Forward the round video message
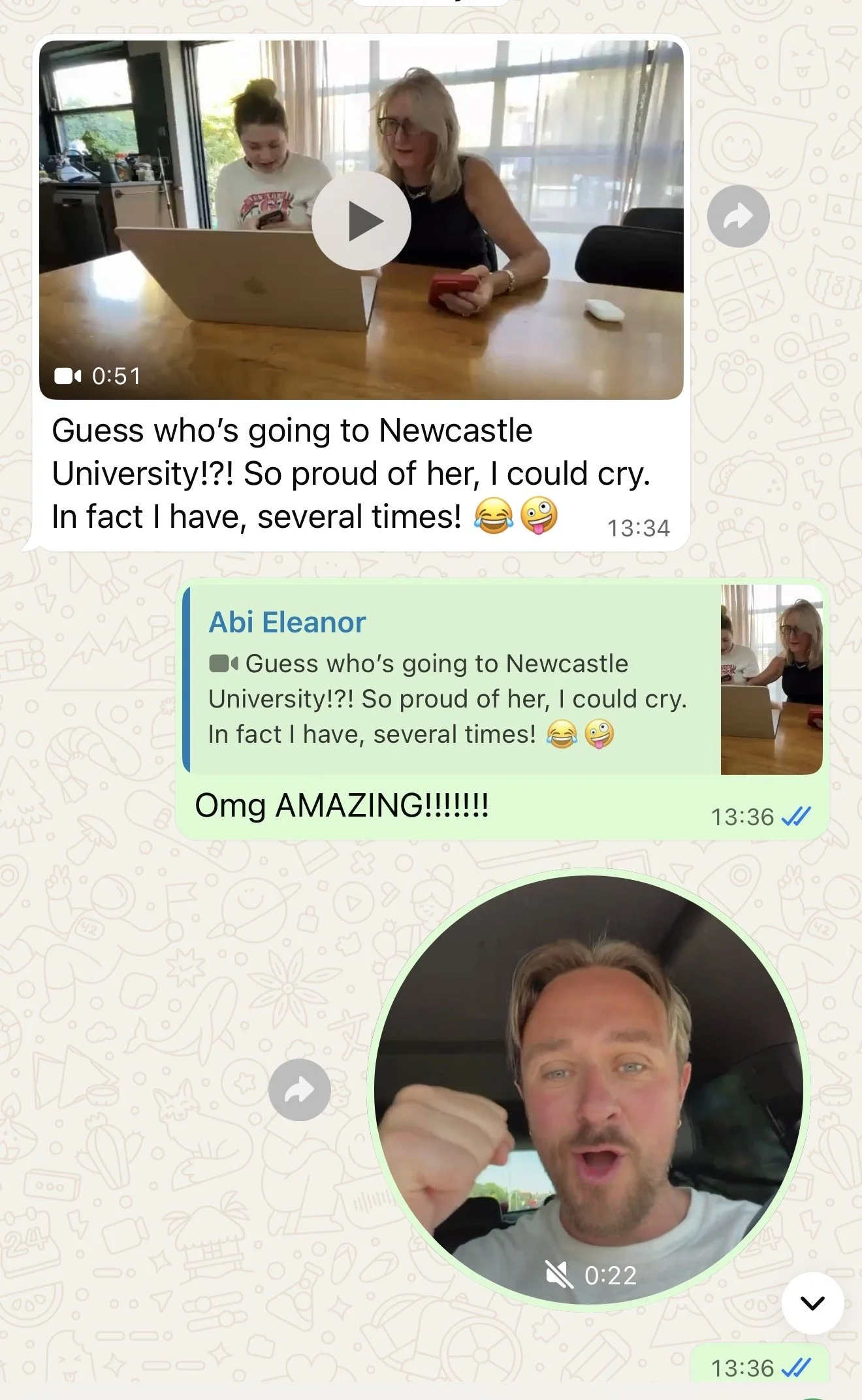Screen dimensions: 862x1400 pos(300,1090)
